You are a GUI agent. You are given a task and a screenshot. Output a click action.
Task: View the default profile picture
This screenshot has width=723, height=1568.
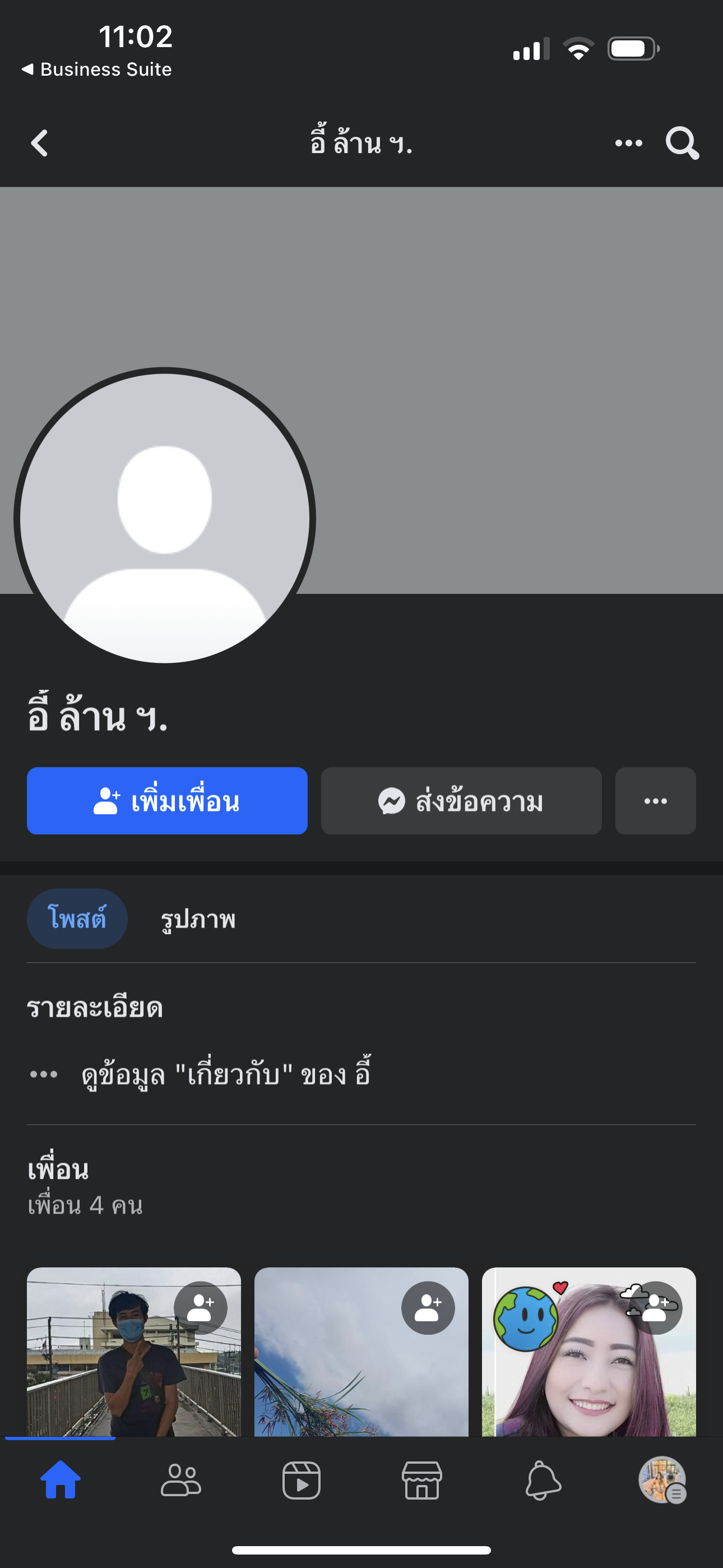164,515
